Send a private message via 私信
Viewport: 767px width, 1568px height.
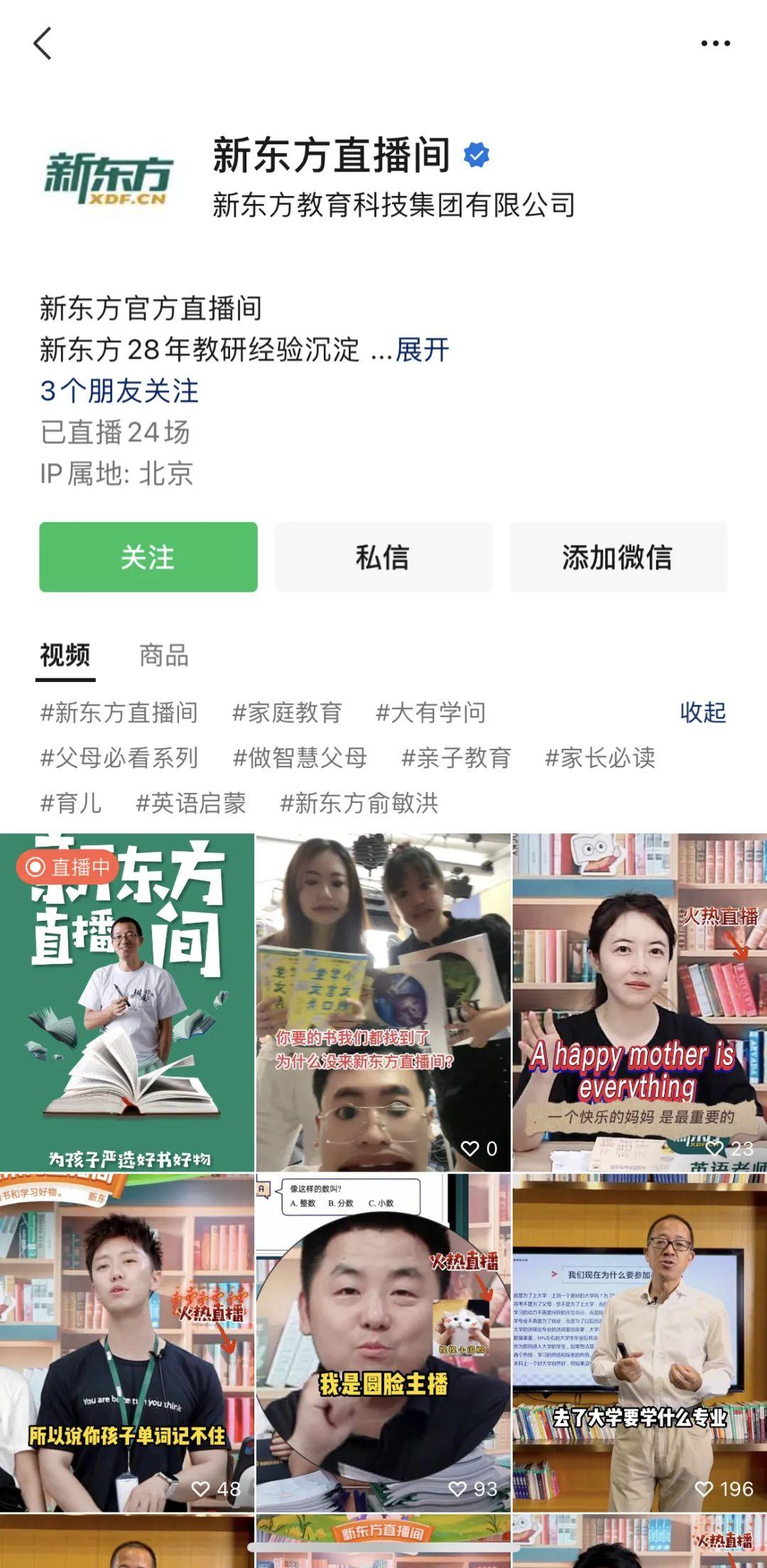point(383,557)
